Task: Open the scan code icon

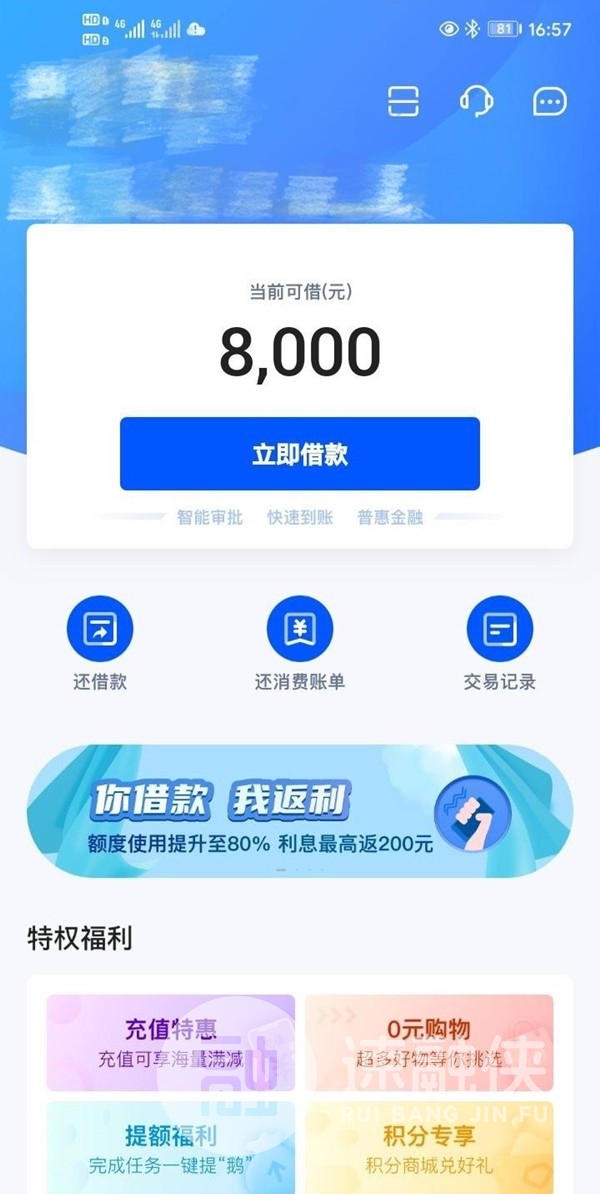Action: tap(403, 101)
